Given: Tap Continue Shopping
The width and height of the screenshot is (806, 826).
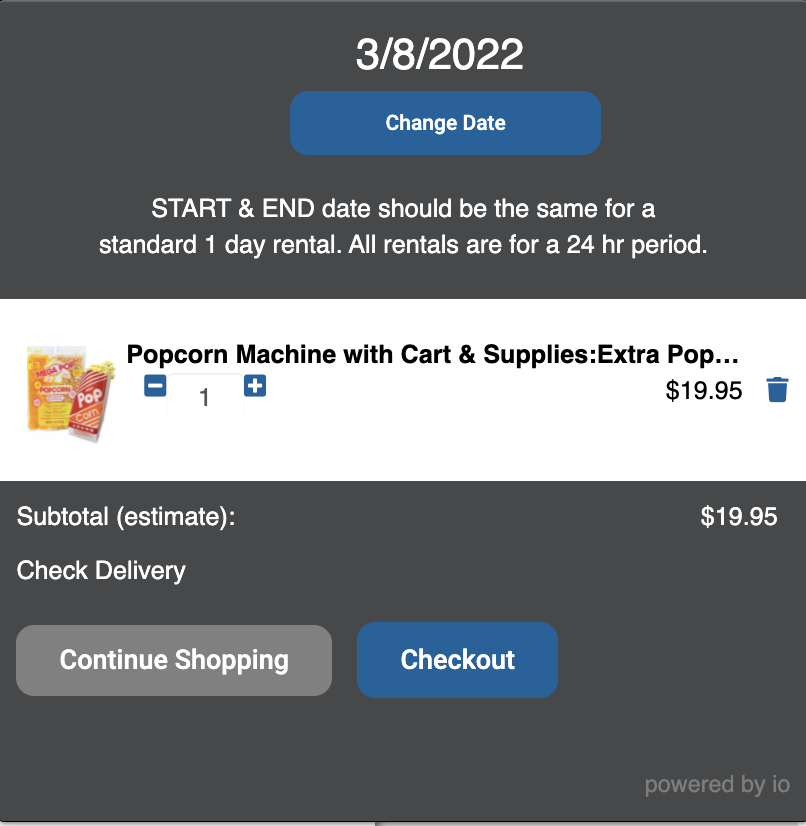Looking at the screenshot, I should tap(174, 660).
